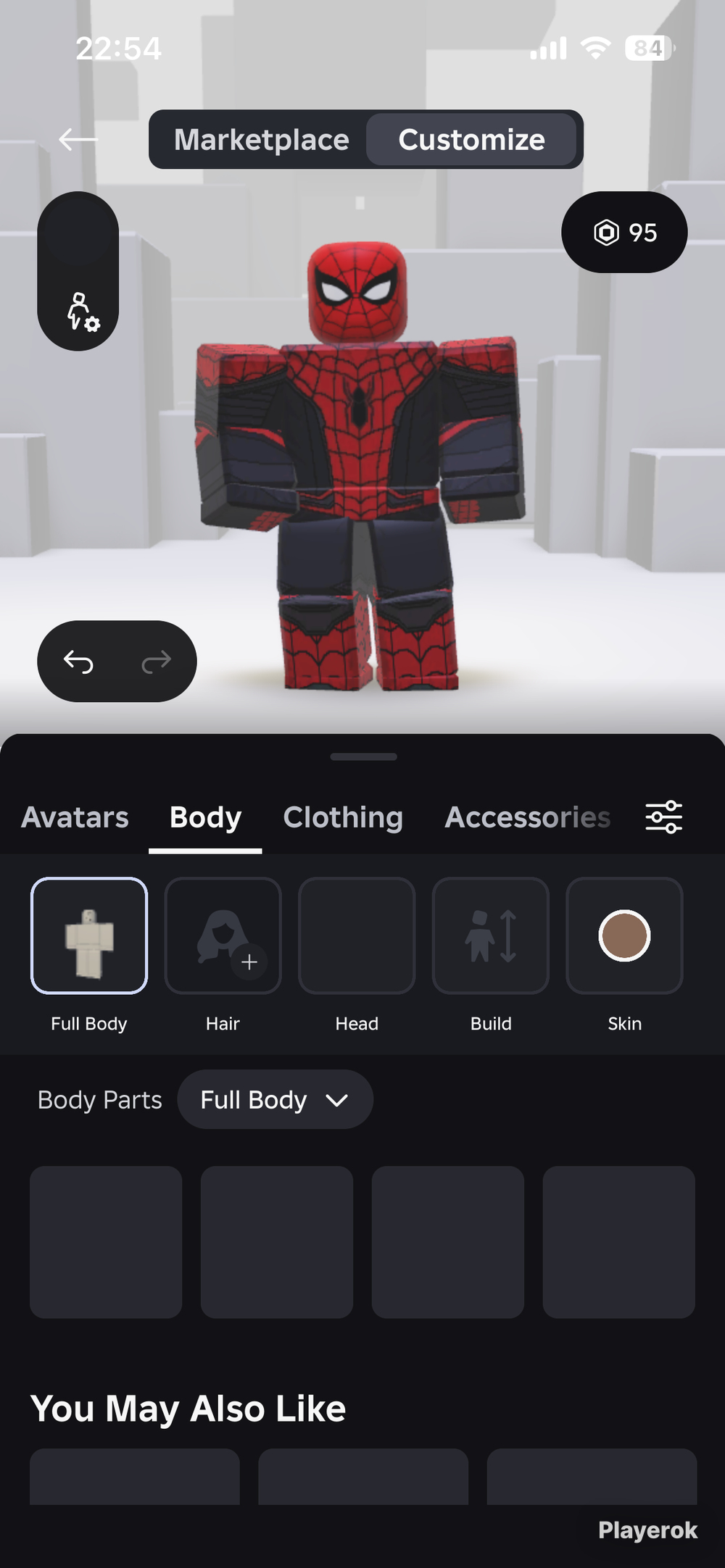Switch to the Marketplace tab
This screenshot has height=1568, width=725.
click(x=261, y=139)
